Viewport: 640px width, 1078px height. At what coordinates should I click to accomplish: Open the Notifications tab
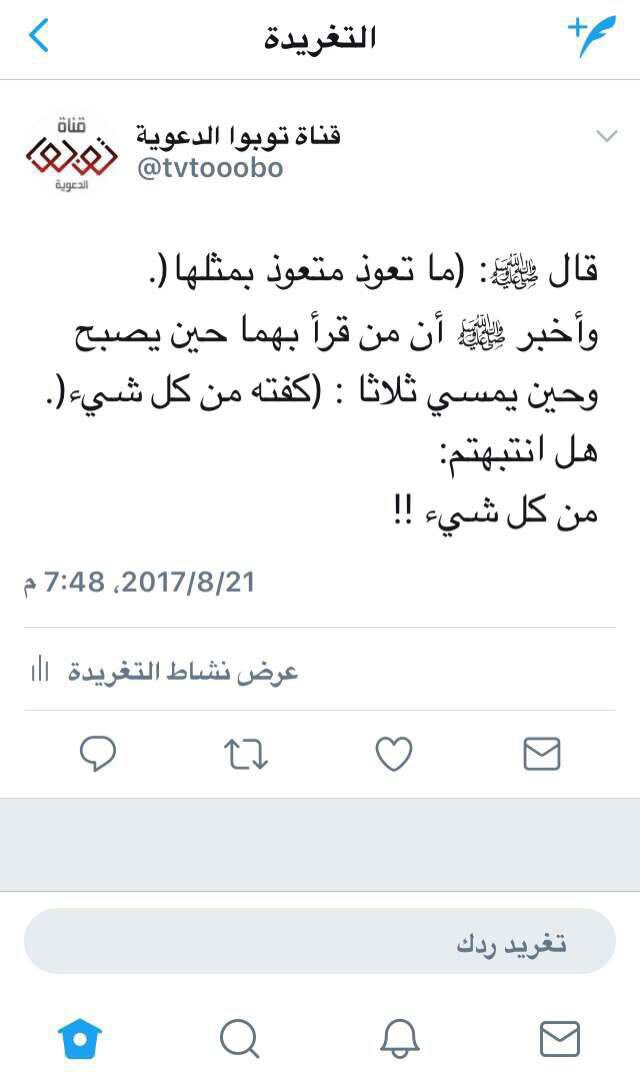(400, 1038)
